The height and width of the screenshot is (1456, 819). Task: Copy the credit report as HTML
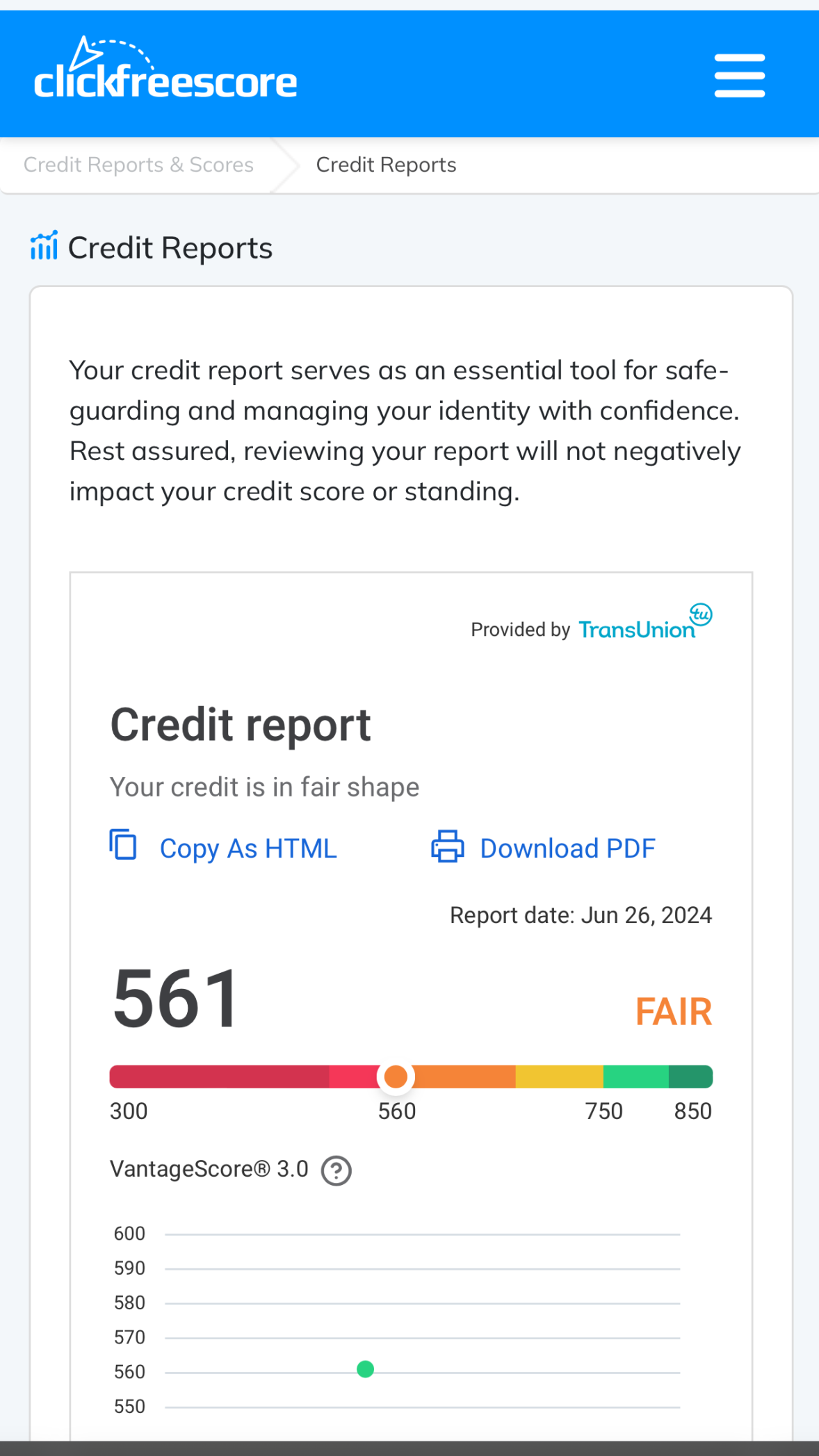224,848
